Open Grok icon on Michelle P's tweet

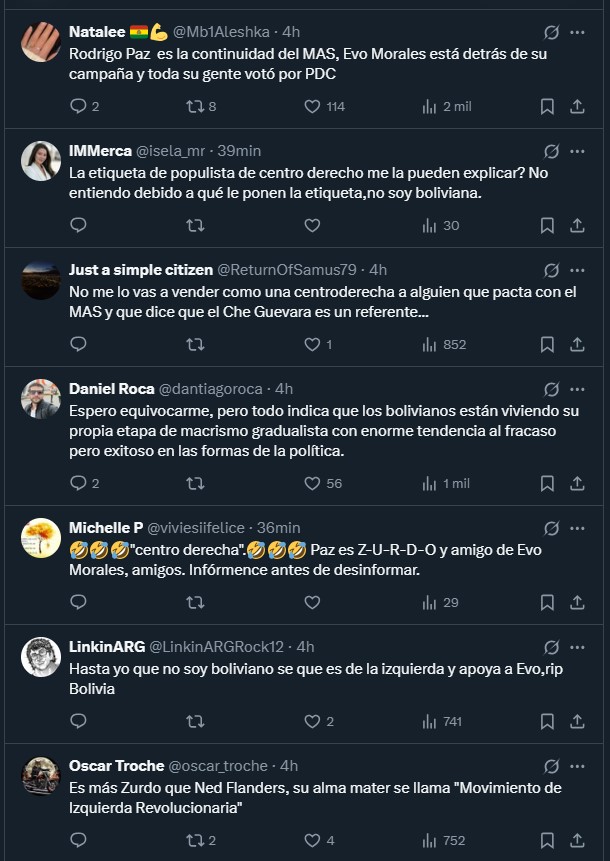click(550, 527)
